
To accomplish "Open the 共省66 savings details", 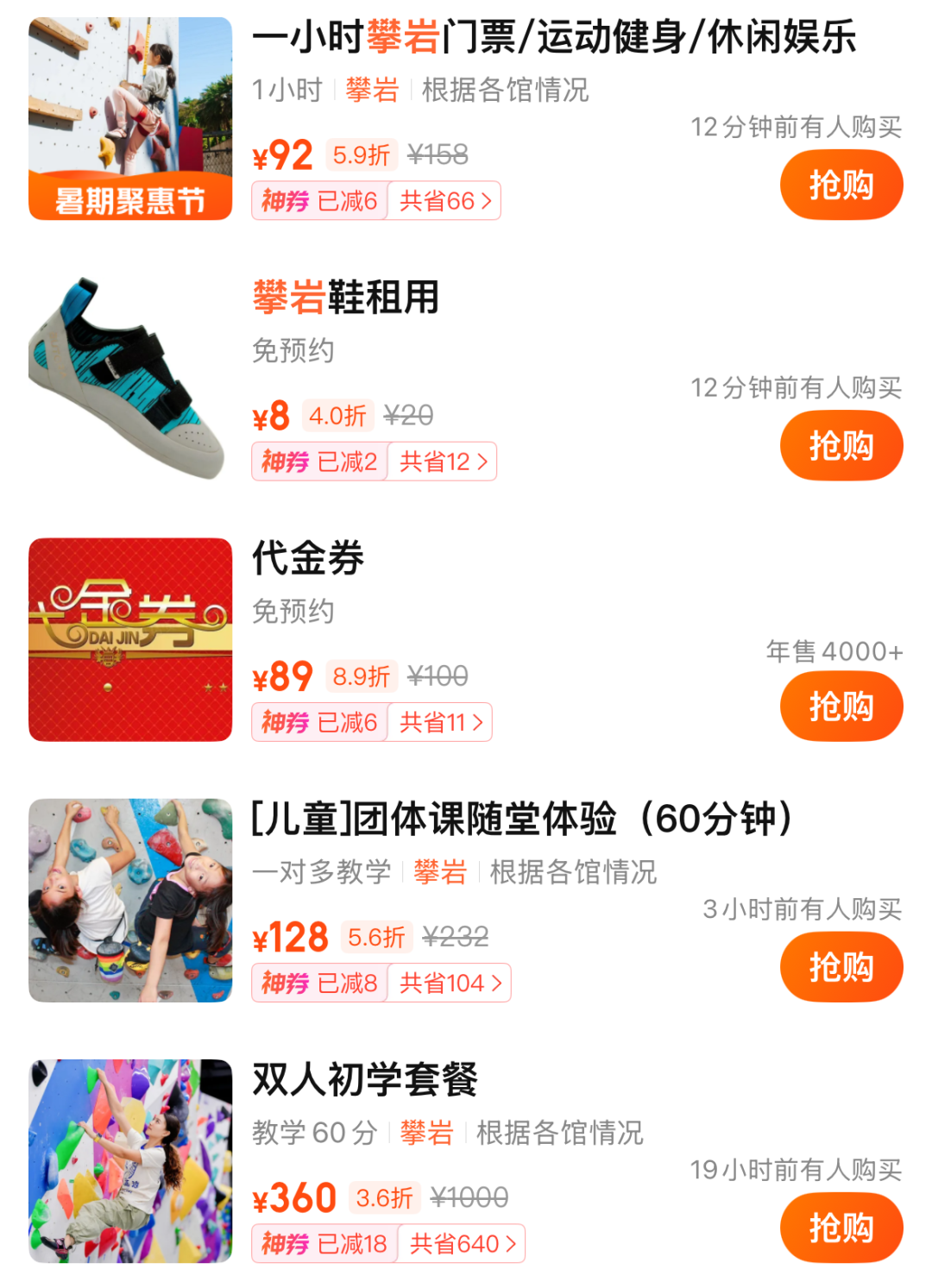I will point(444,201).
